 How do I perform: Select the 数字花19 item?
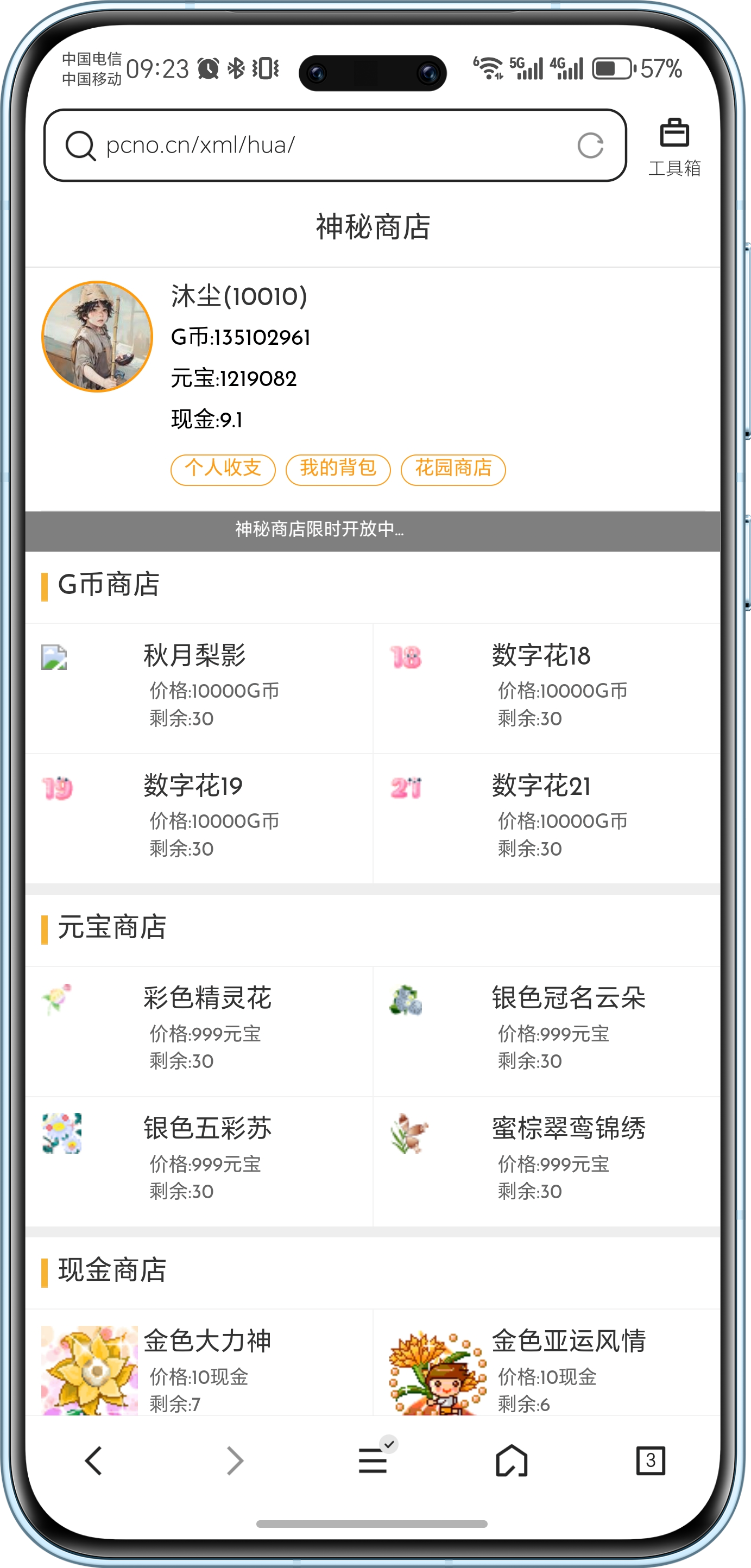tap(193, 786)
